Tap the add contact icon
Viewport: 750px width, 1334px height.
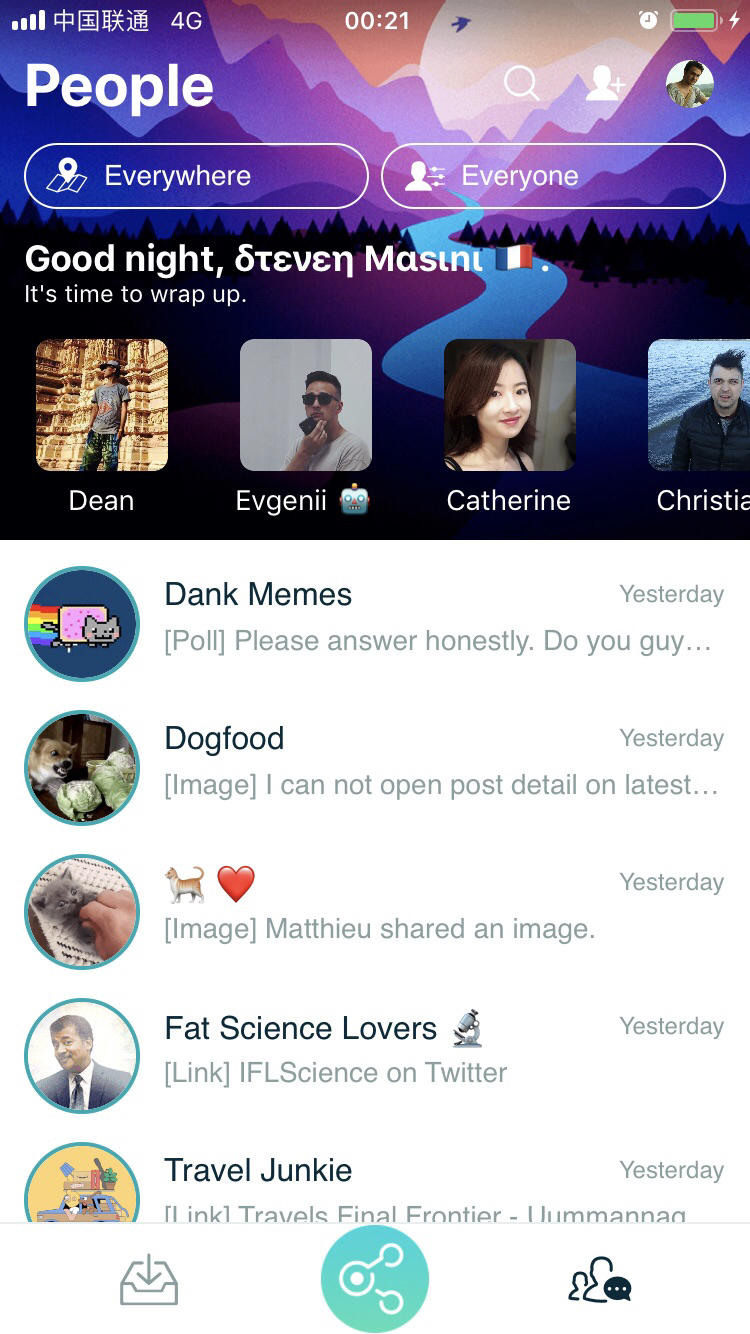point(604,84)
